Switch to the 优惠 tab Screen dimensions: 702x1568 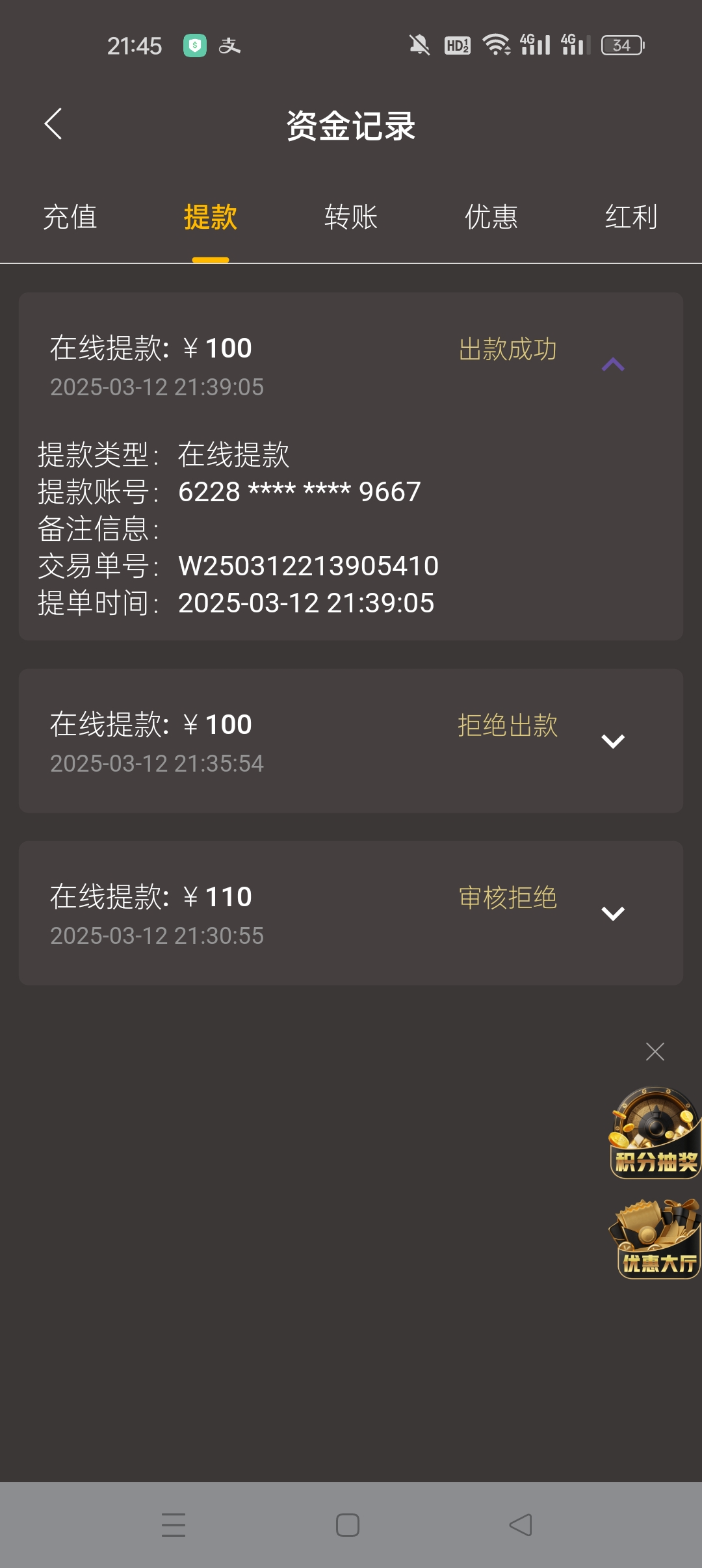tap(491, 217)
